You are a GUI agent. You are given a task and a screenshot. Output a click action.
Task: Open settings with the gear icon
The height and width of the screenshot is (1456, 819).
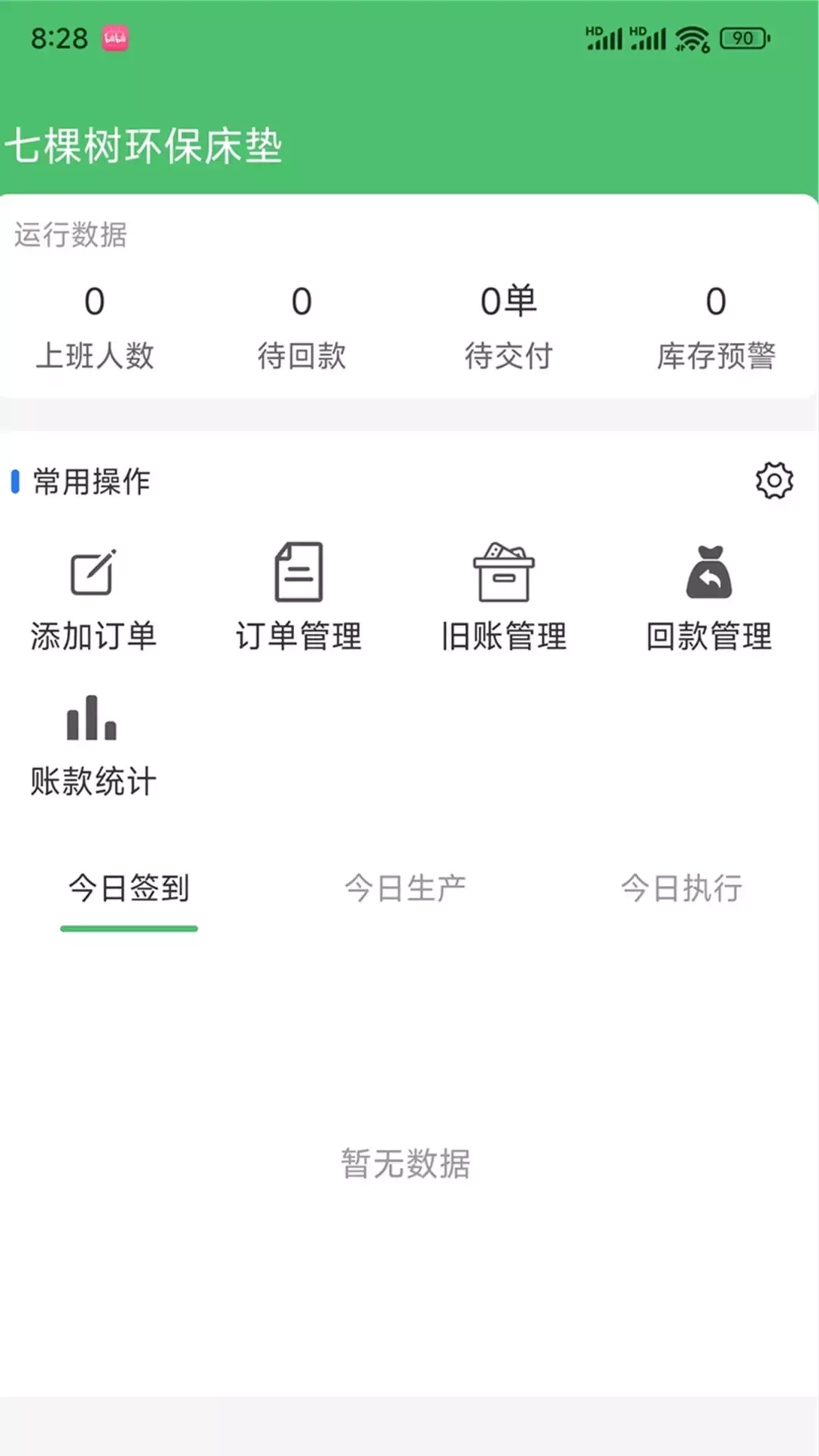(773, 480)
